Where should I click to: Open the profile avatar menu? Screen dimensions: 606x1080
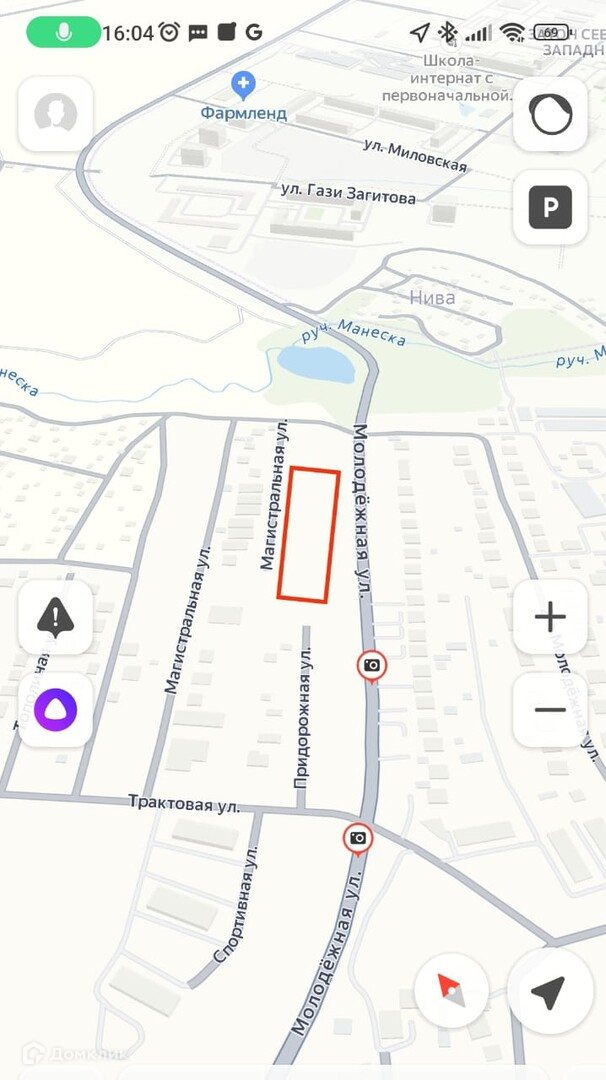[55, 114]
